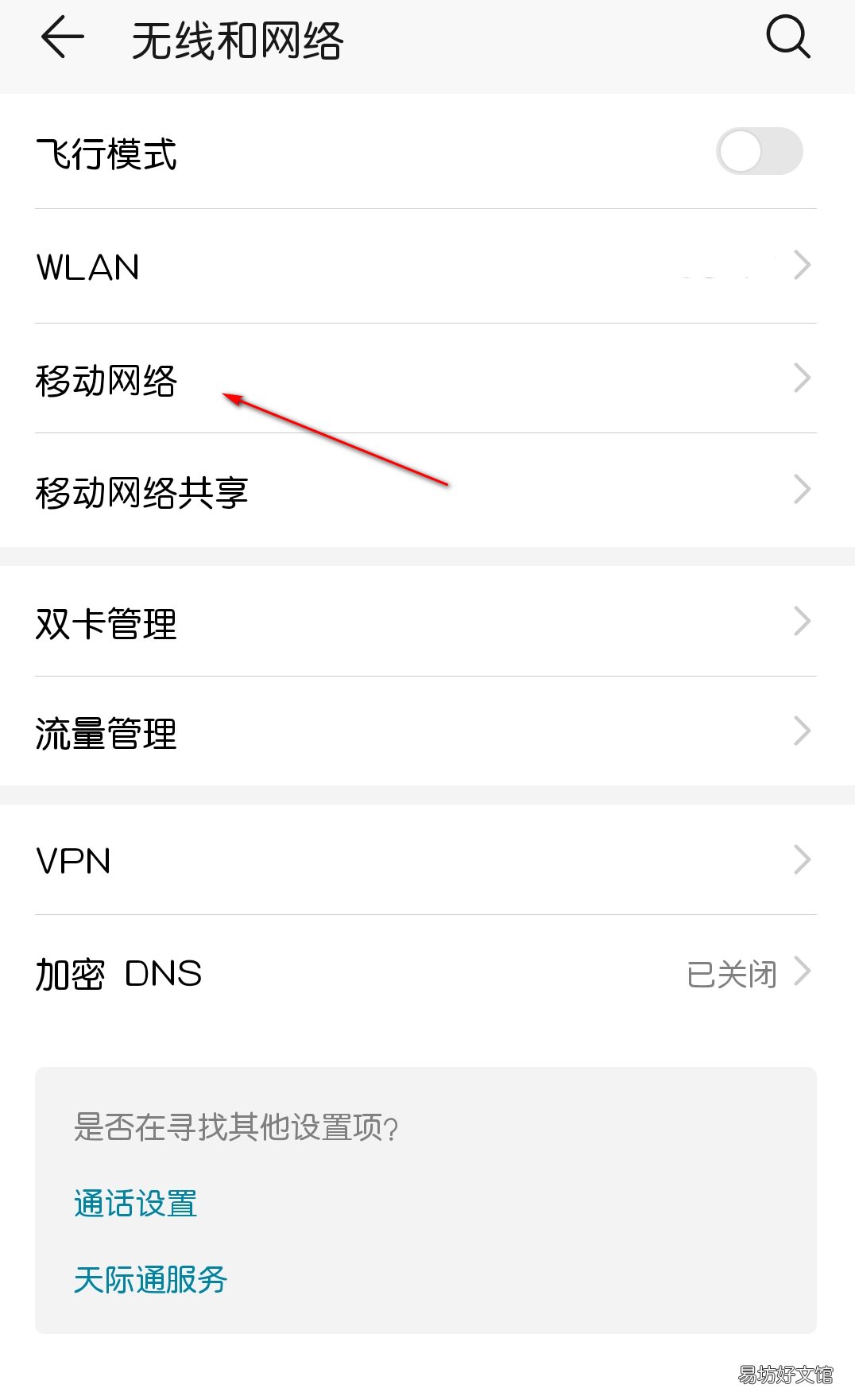Screen dimensions: 855x1400
Task: Open WLAN settings
Action: (427, 266)
